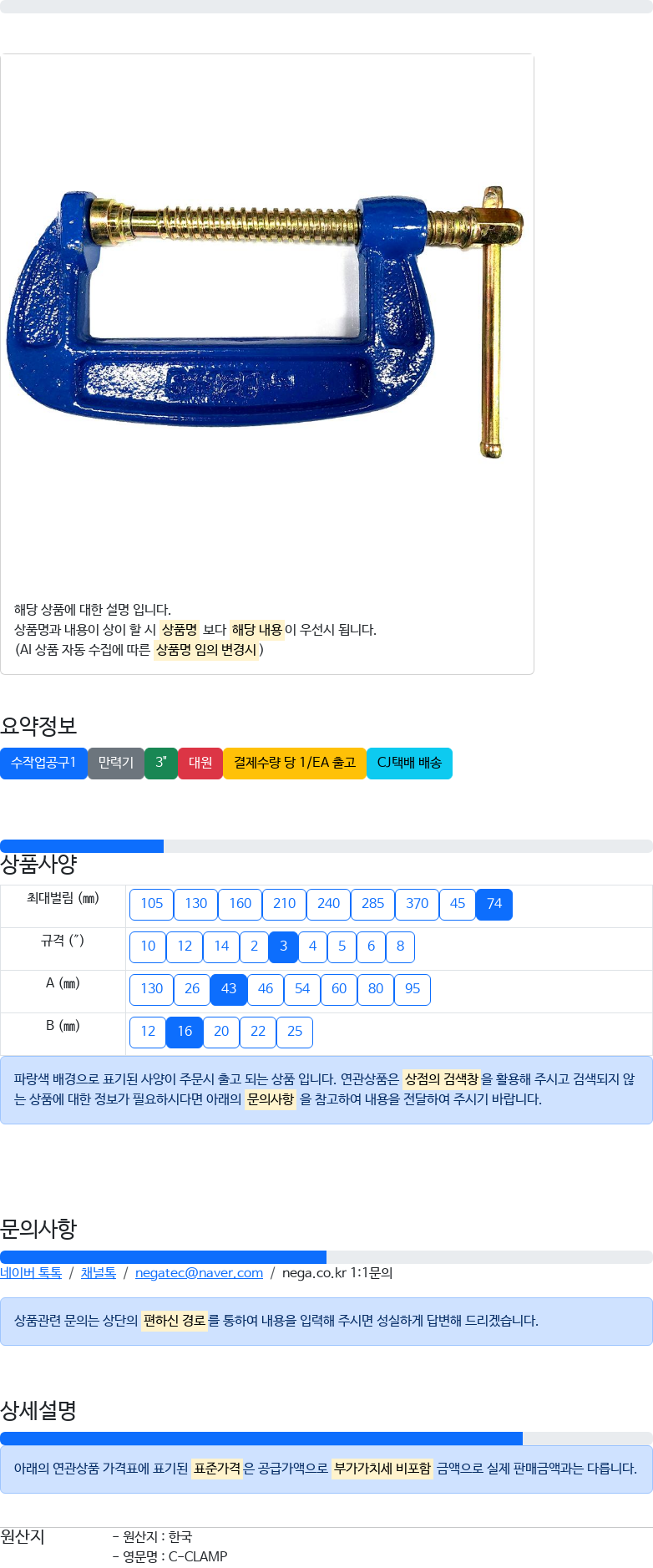Choose size 3 inch option

tap(283, 946)
